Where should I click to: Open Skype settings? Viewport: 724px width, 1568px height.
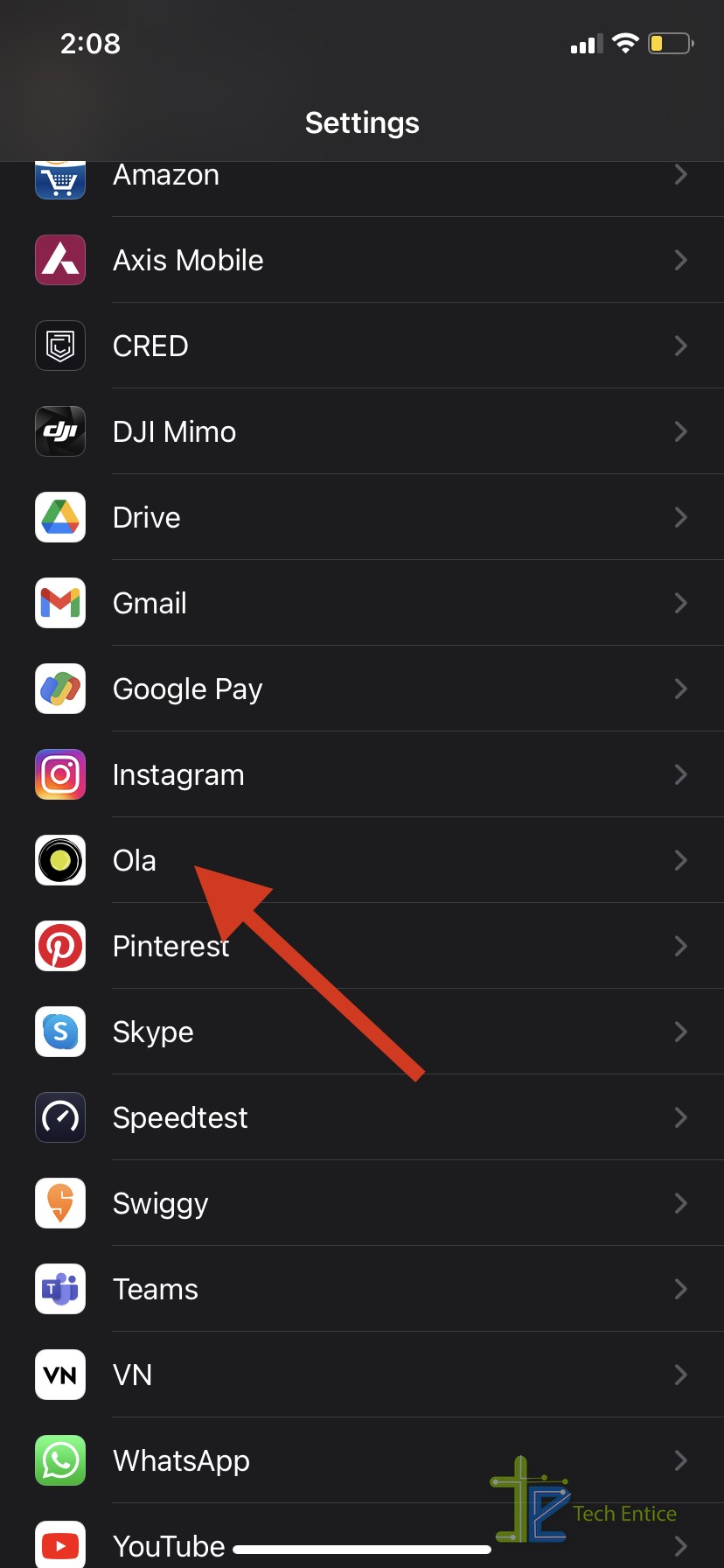point(362,1032)
